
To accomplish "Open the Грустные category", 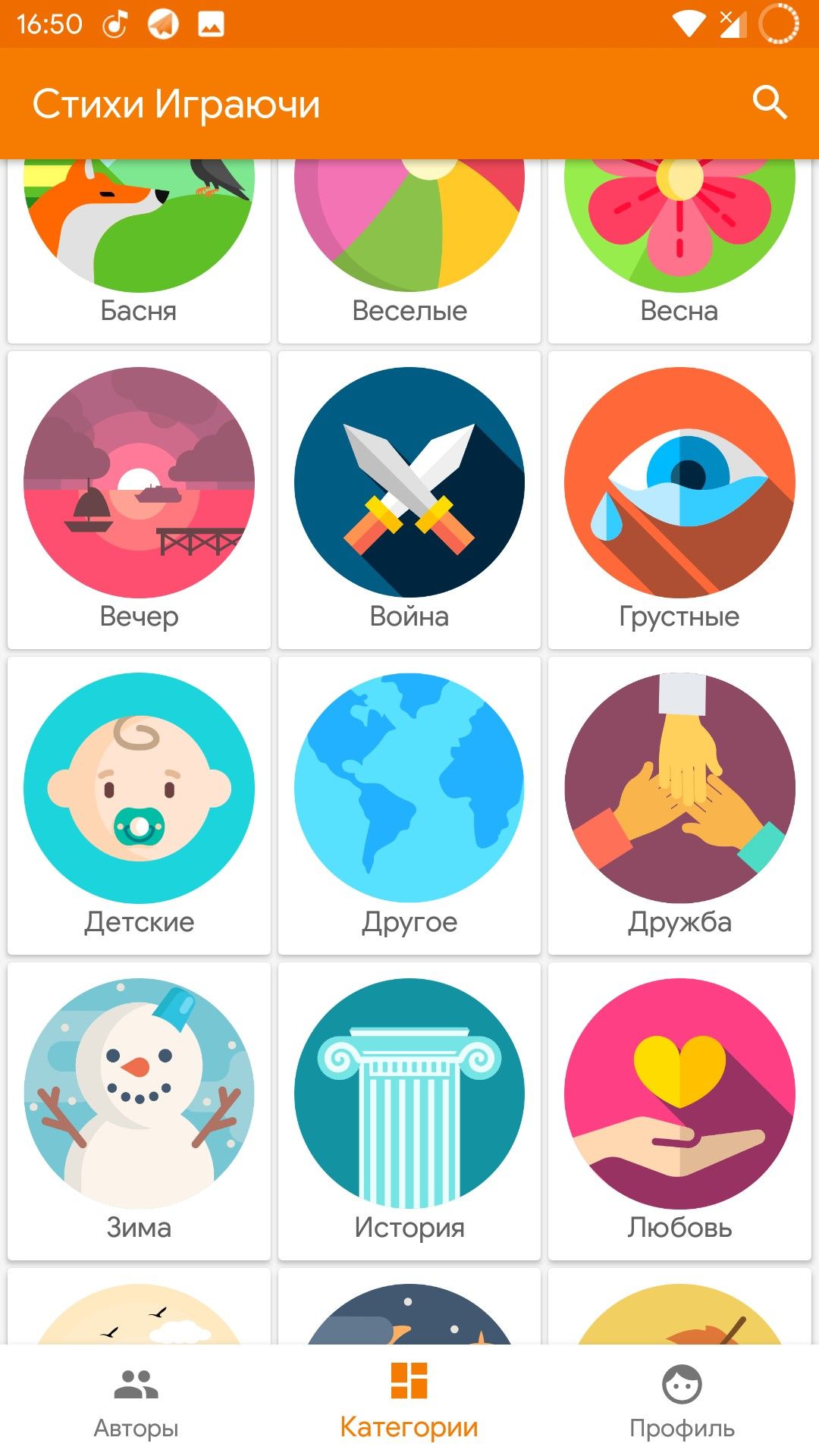I will pos(679,500).
